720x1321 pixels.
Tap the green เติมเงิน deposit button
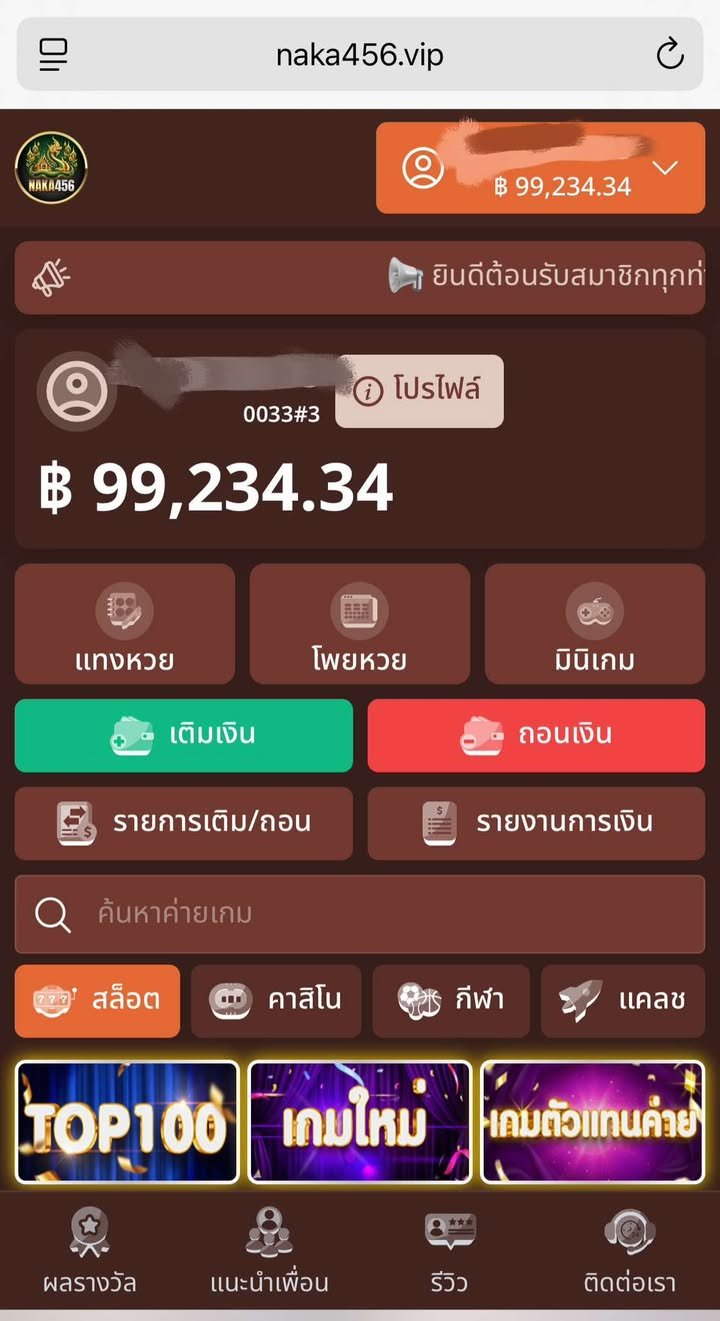[184, 735]
